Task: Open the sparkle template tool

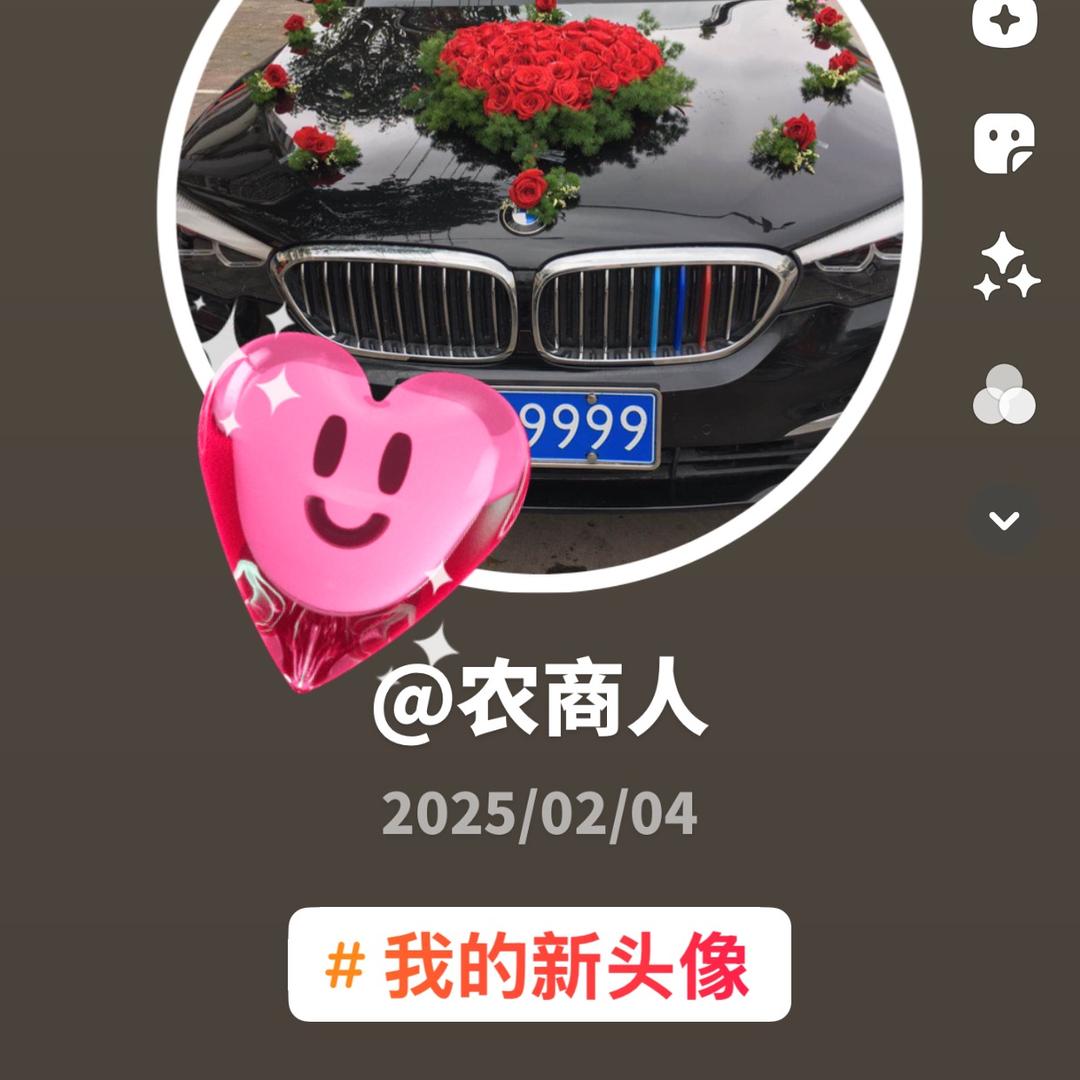Action: tap(1004, 22)
